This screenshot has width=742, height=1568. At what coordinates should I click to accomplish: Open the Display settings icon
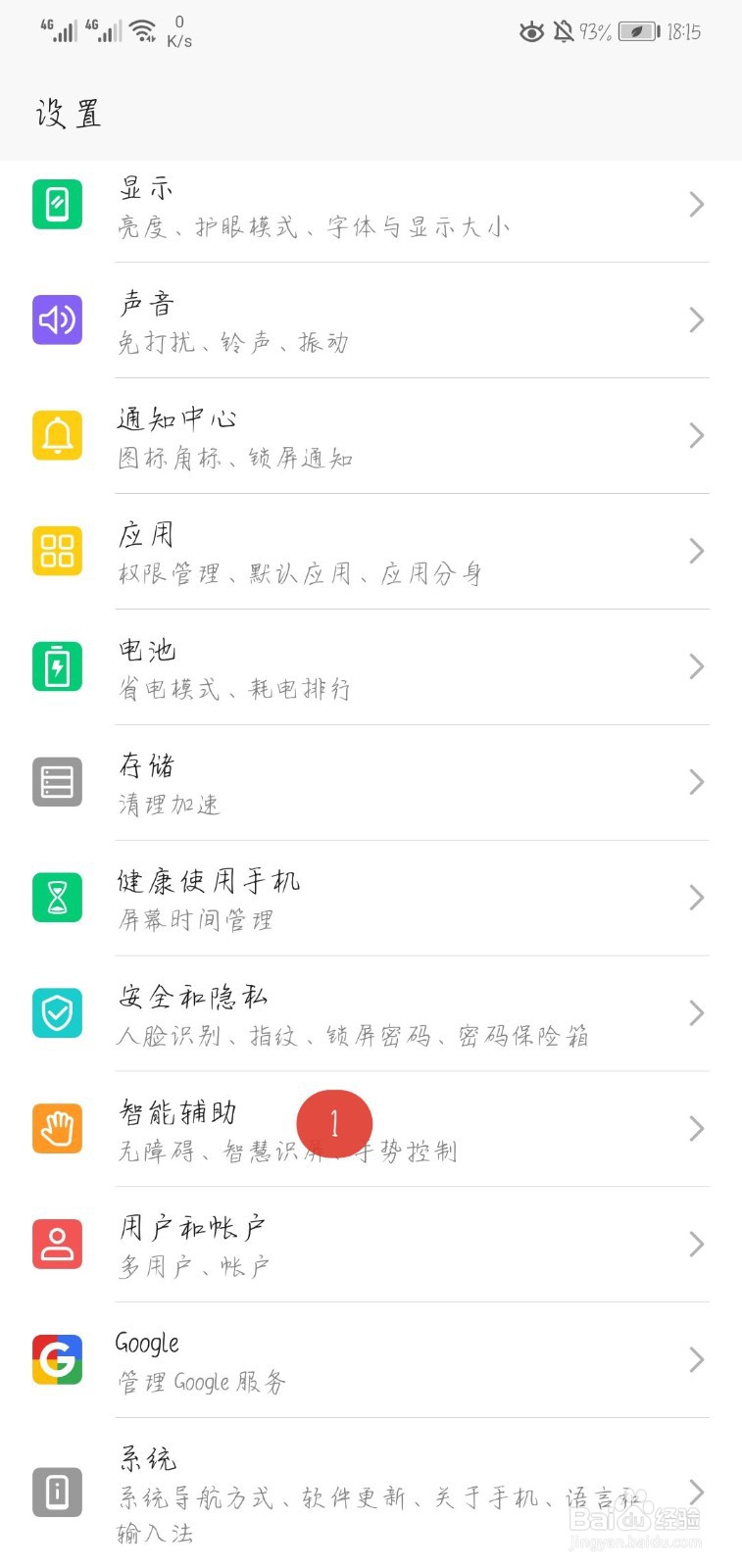(x=57, y=205)
